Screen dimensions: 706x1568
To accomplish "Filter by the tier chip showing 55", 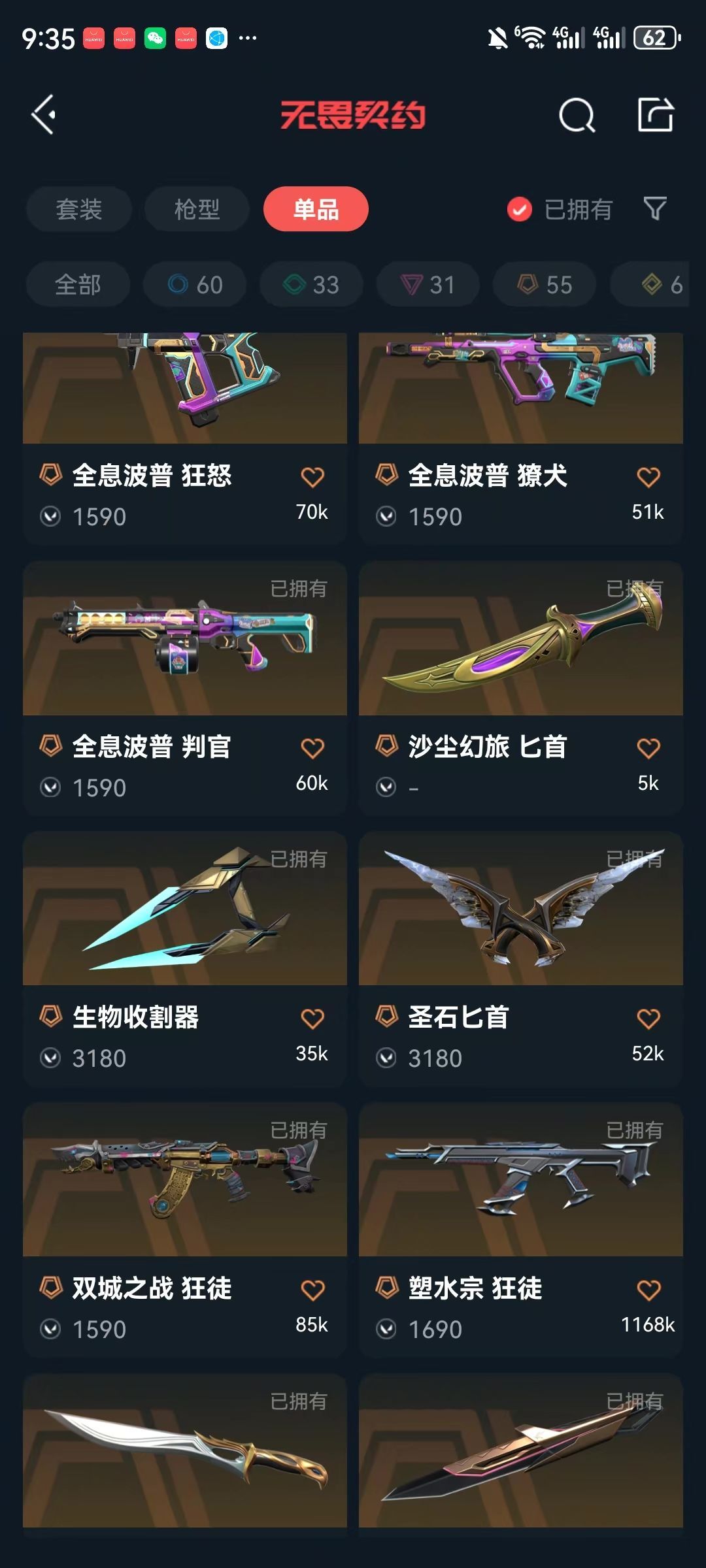I will (545, 285).
